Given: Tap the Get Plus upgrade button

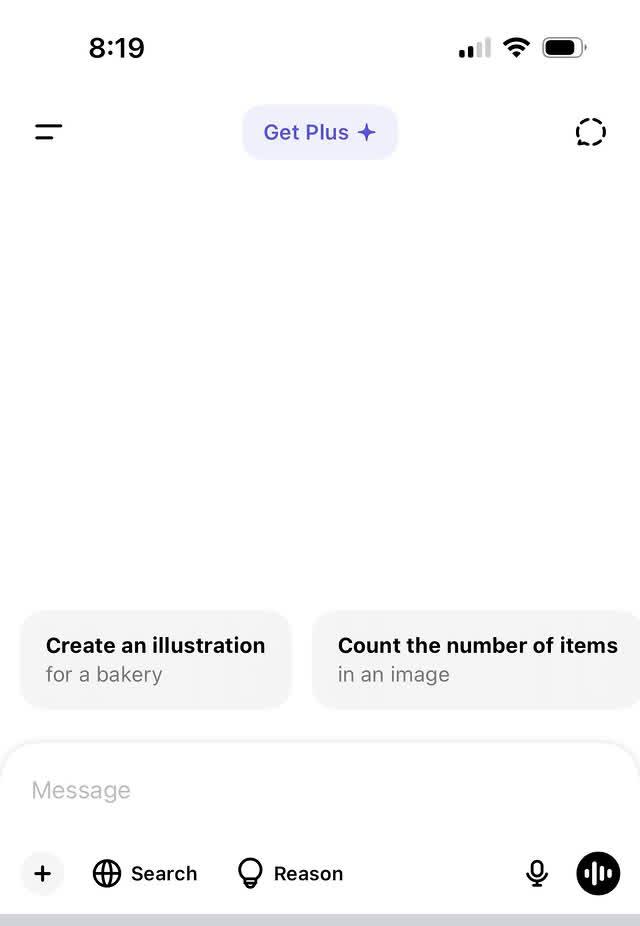Looking at the screenshot, I should pos(320,132).
